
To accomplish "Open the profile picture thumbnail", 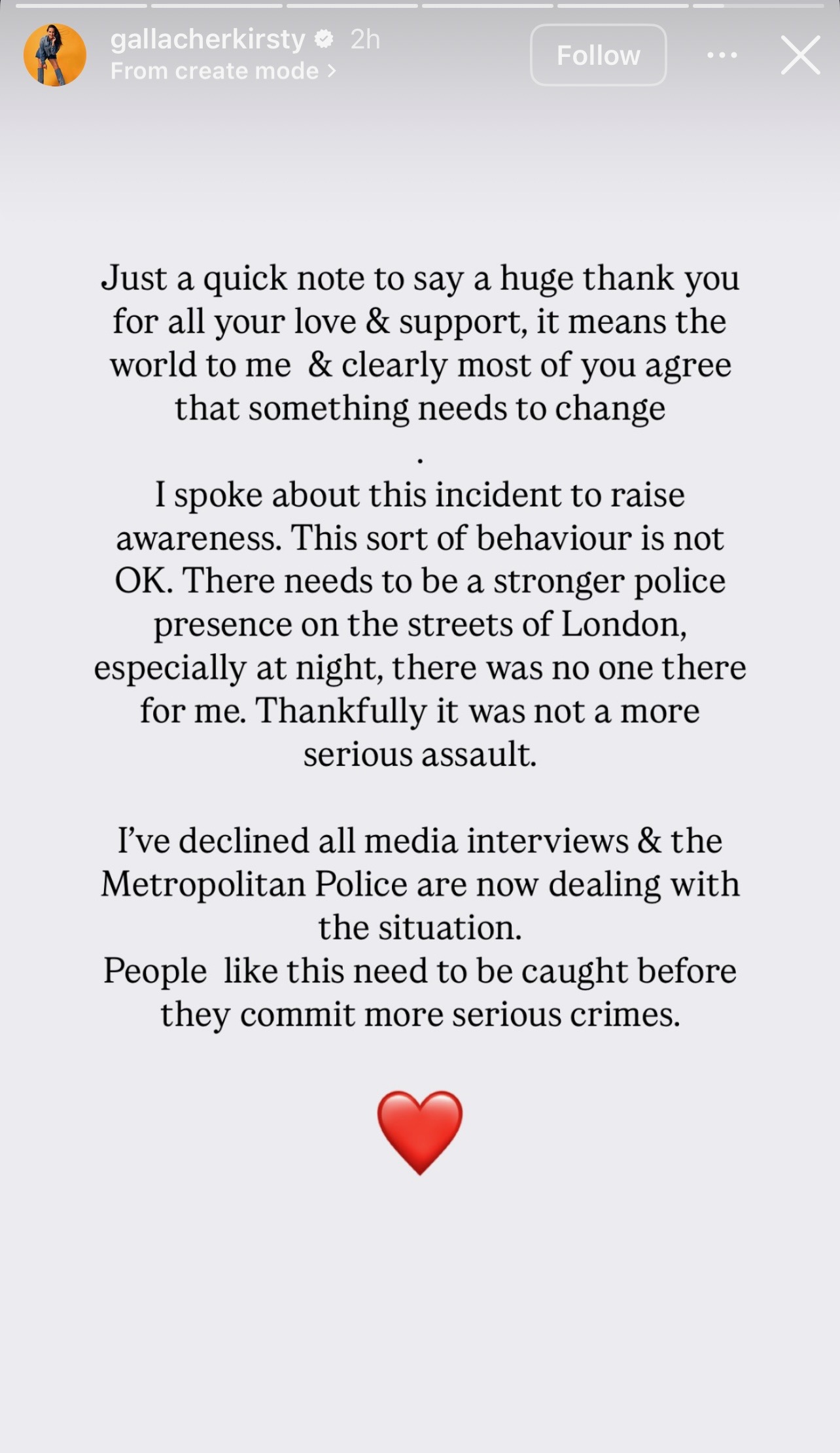I will (54, 55).
